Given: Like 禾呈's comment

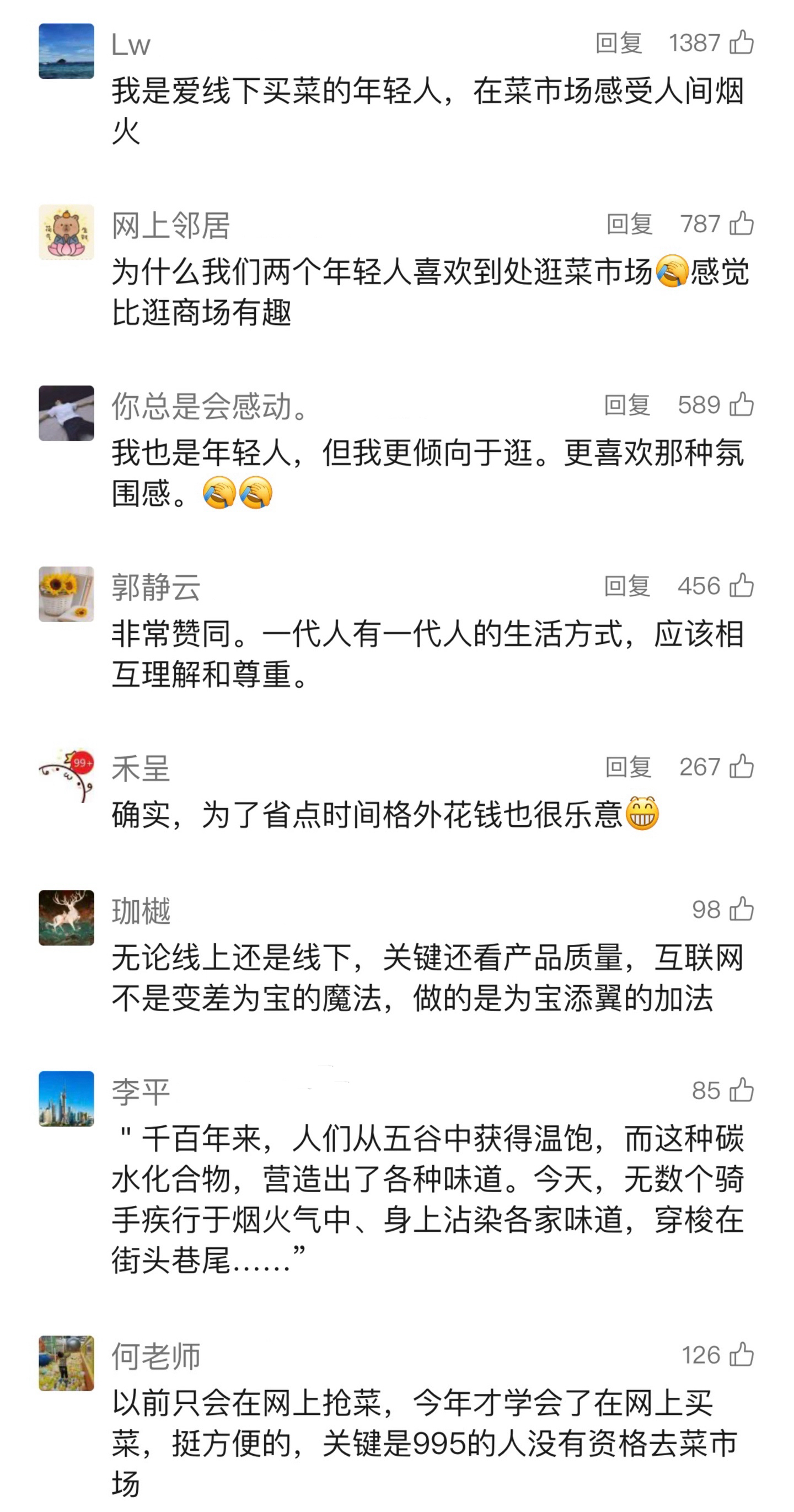Looking at the screenshot, I should (741, 766).
